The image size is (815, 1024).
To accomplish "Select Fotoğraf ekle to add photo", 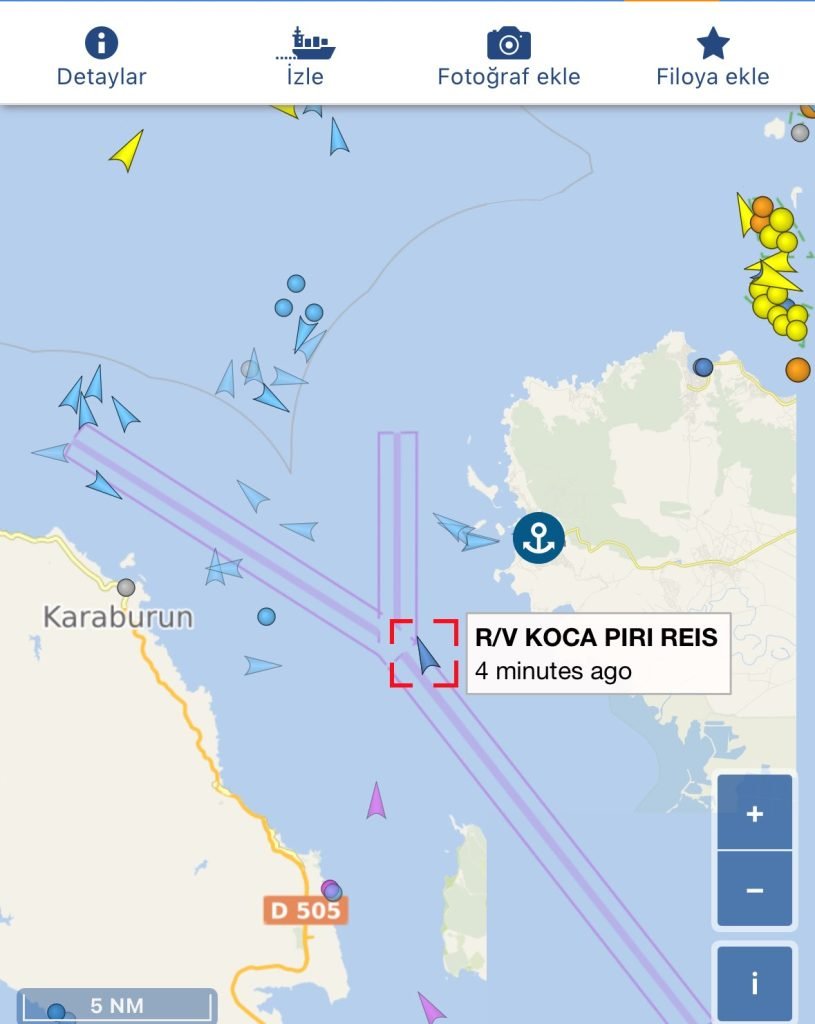I will [x=508, y=57].
